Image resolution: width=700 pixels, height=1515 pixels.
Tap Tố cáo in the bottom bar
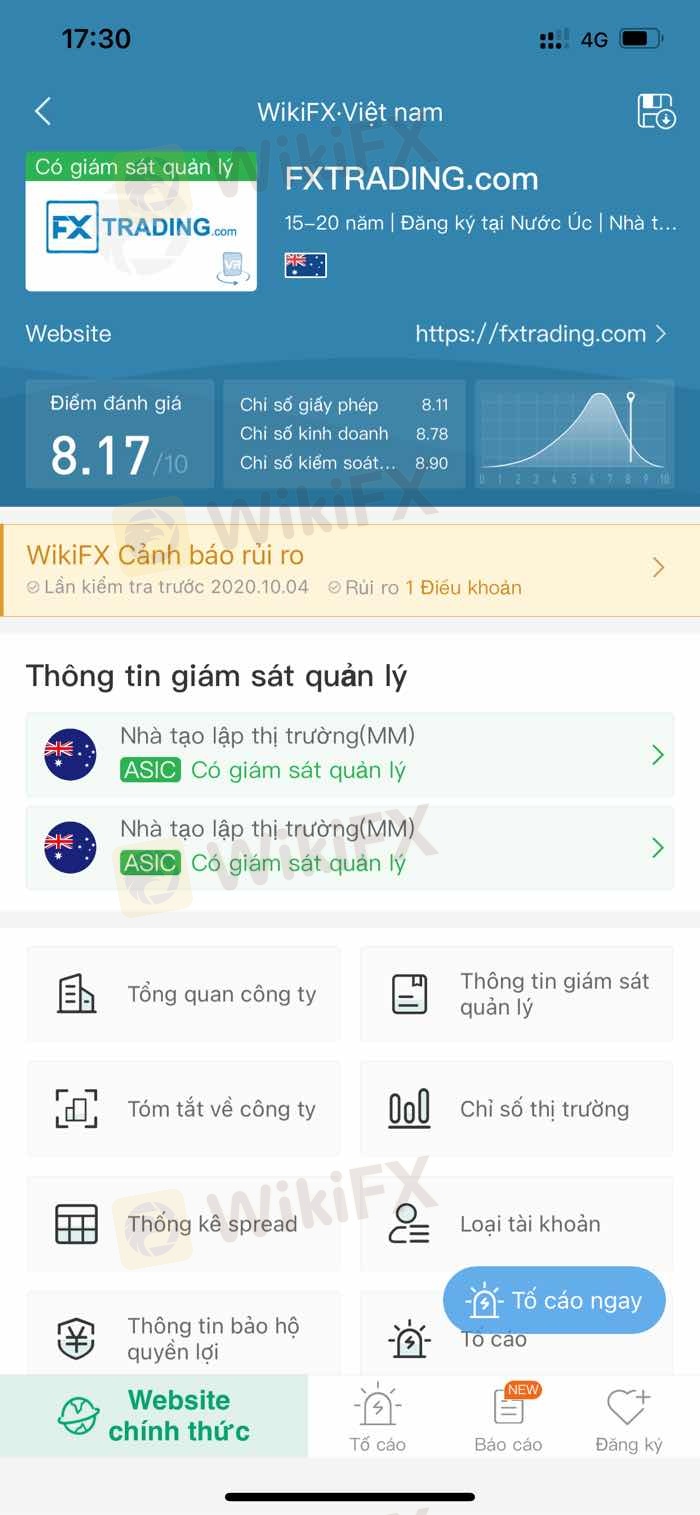pos(377,1418)
